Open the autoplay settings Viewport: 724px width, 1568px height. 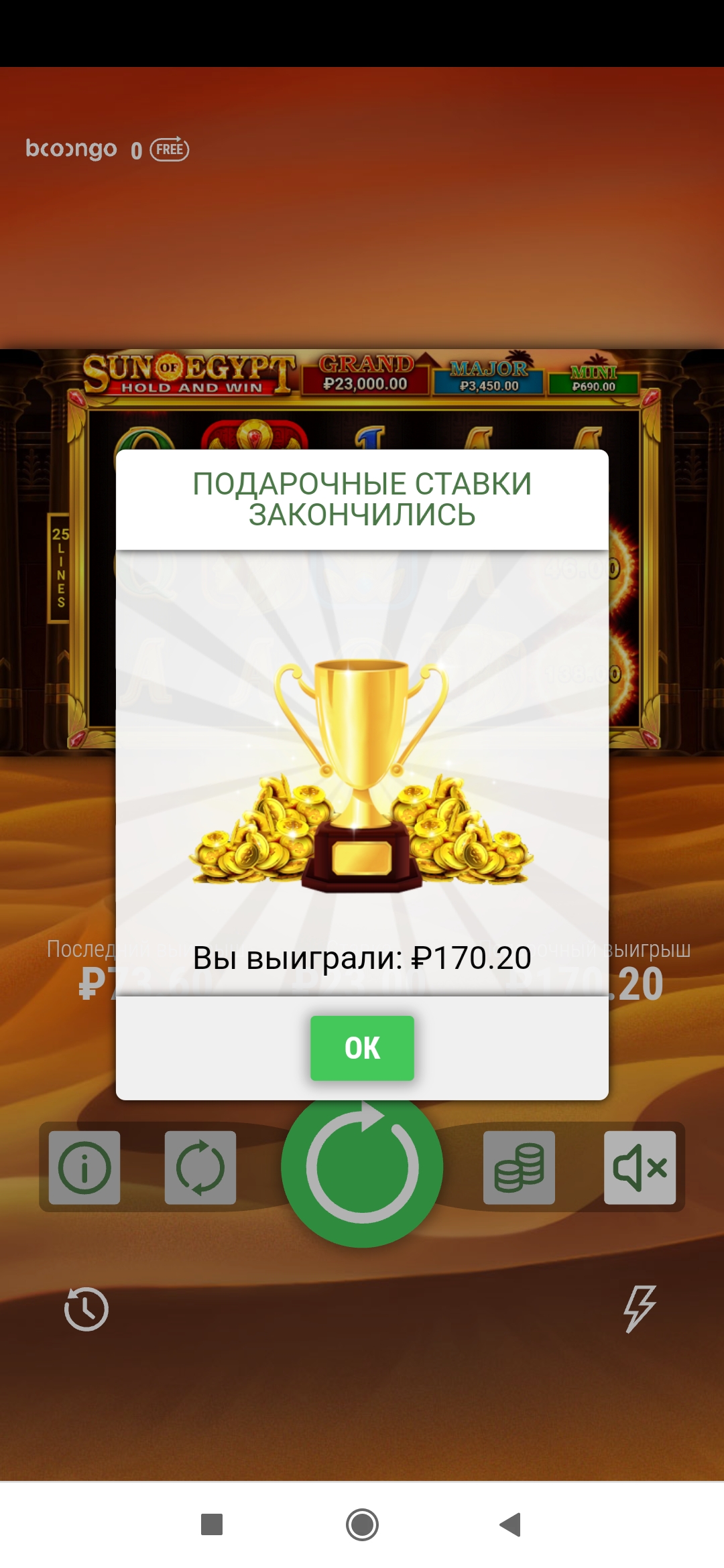(x=200, y=1166)
